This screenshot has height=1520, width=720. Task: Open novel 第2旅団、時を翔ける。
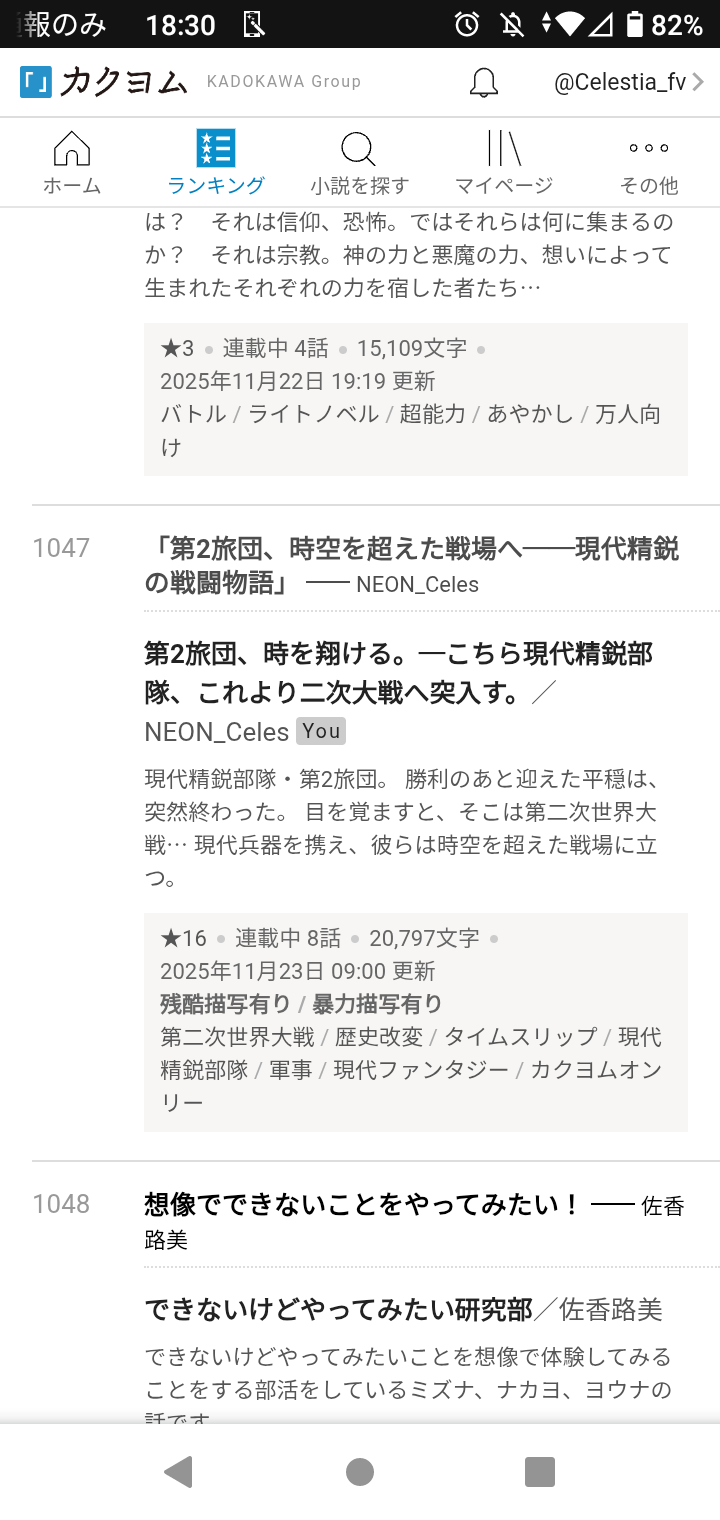(398, 672)
